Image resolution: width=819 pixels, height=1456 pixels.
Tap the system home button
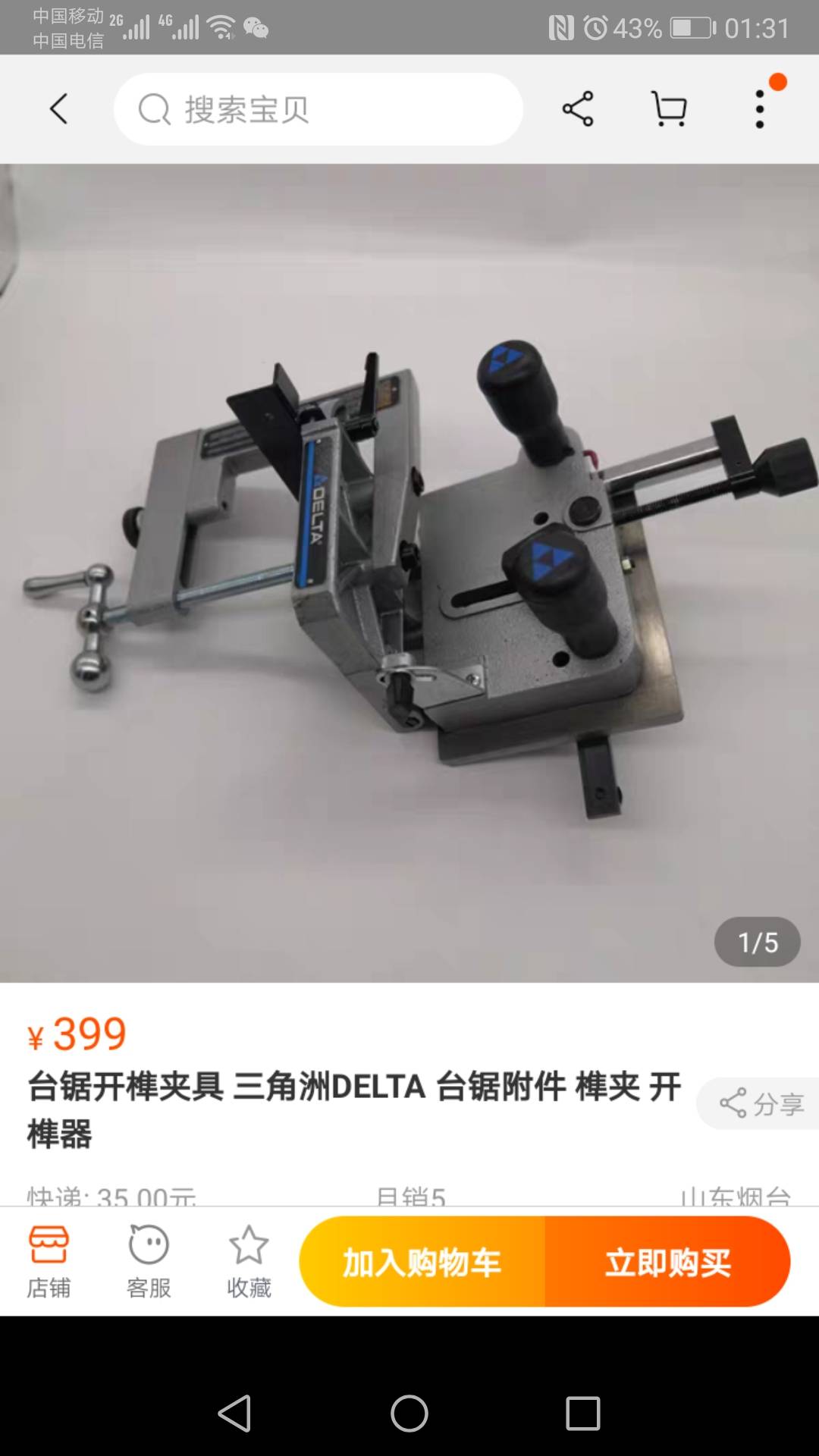click(x=409, y=1414)
